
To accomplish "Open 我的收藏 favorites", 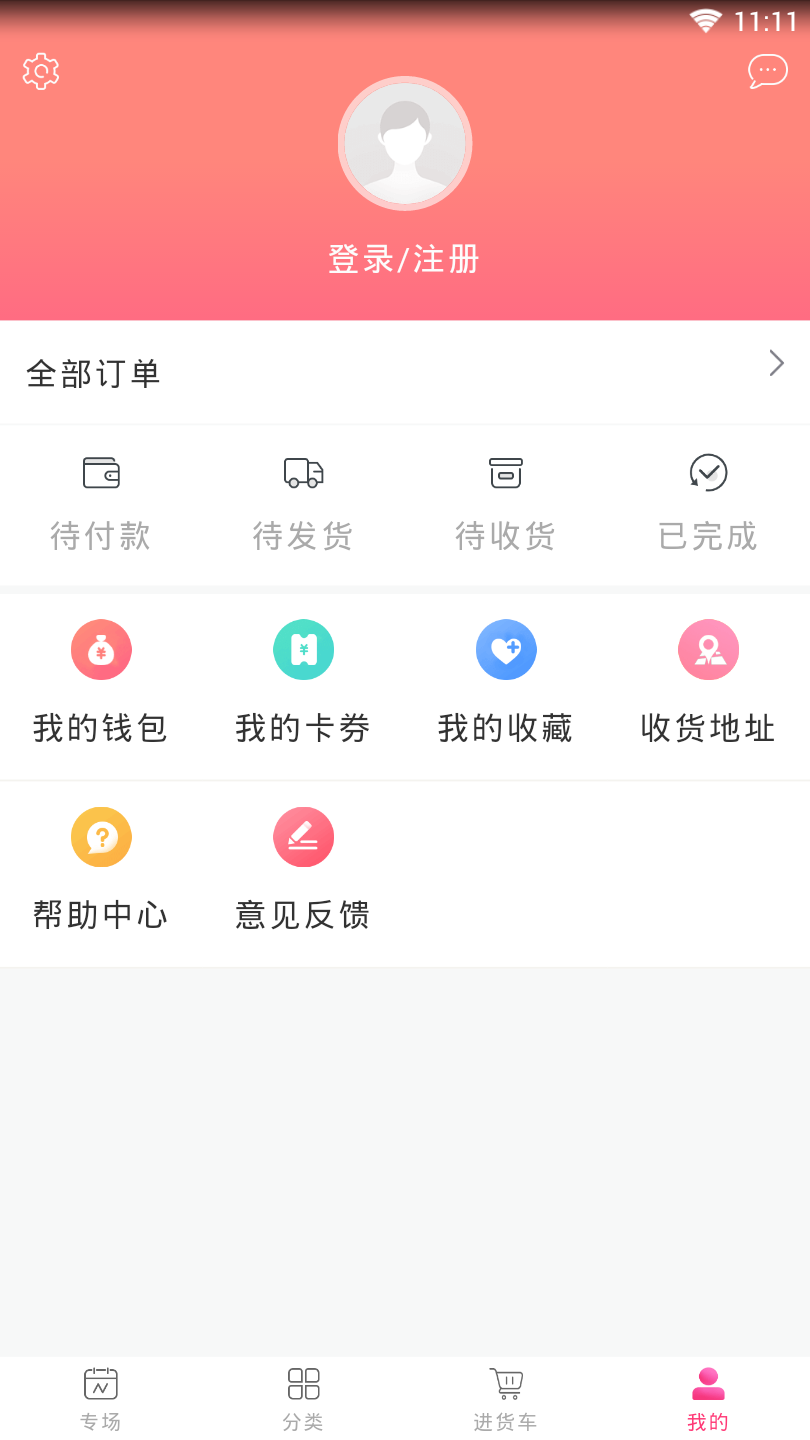I will pos(506,685).
